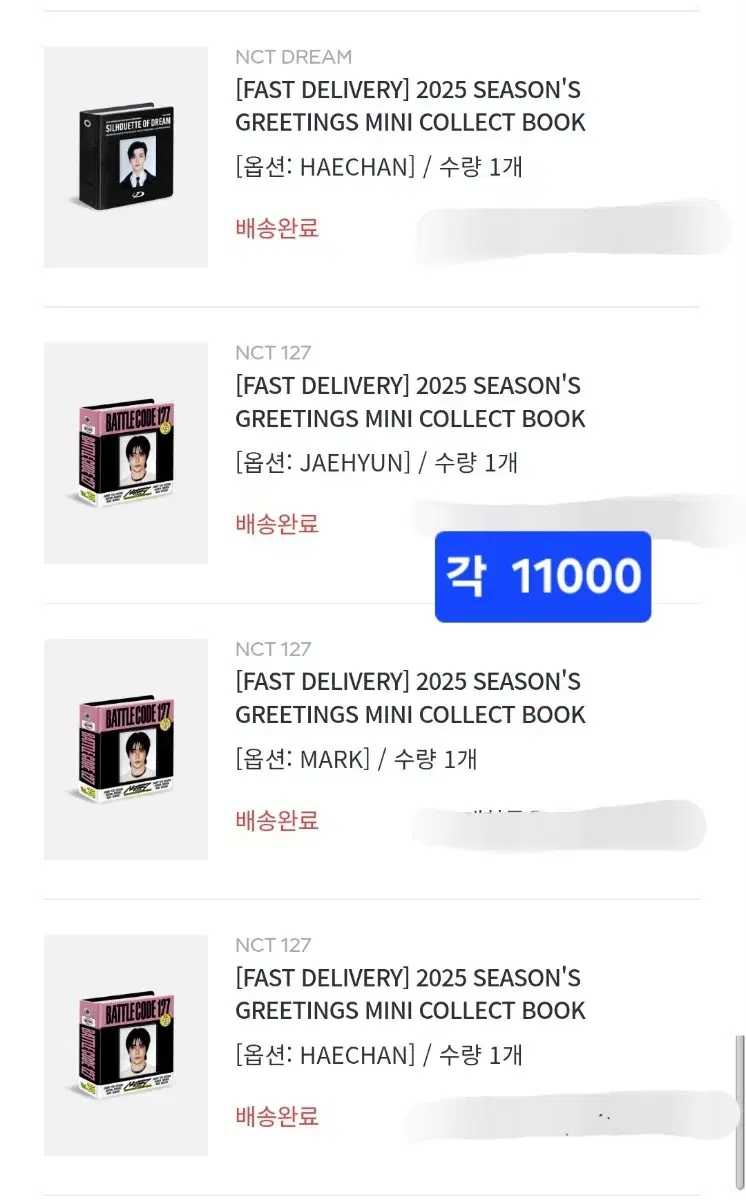Click the first 배송완료 delivery status

click(x=277, y=228)
